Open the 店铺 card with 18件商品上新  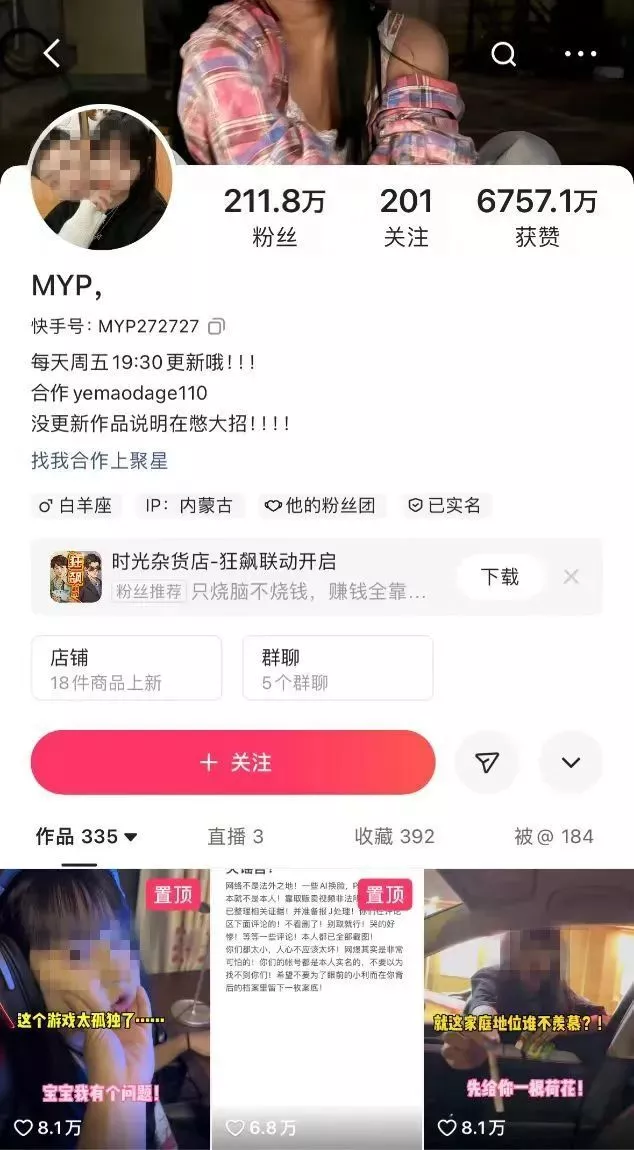126,668
